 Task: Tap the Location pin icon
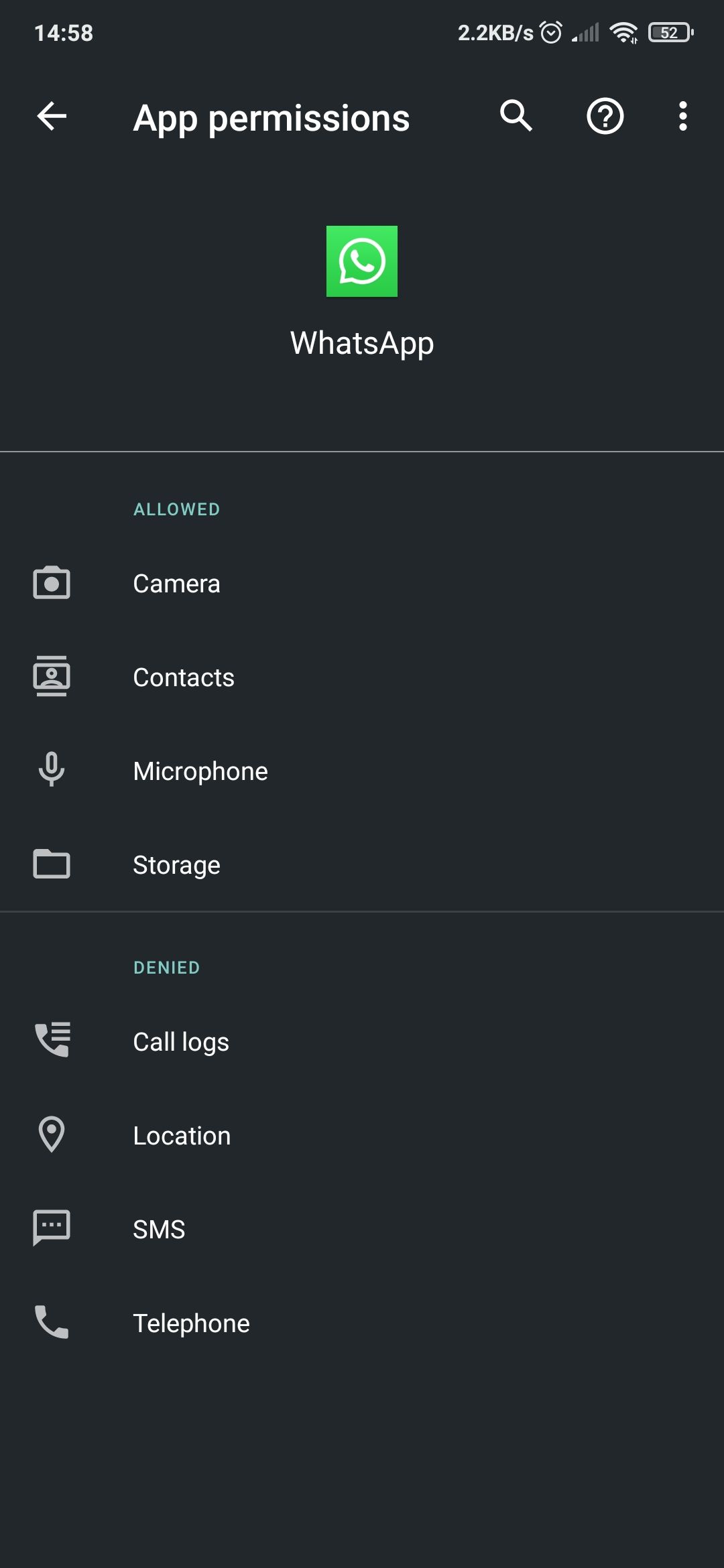(x=51, y=1134)
